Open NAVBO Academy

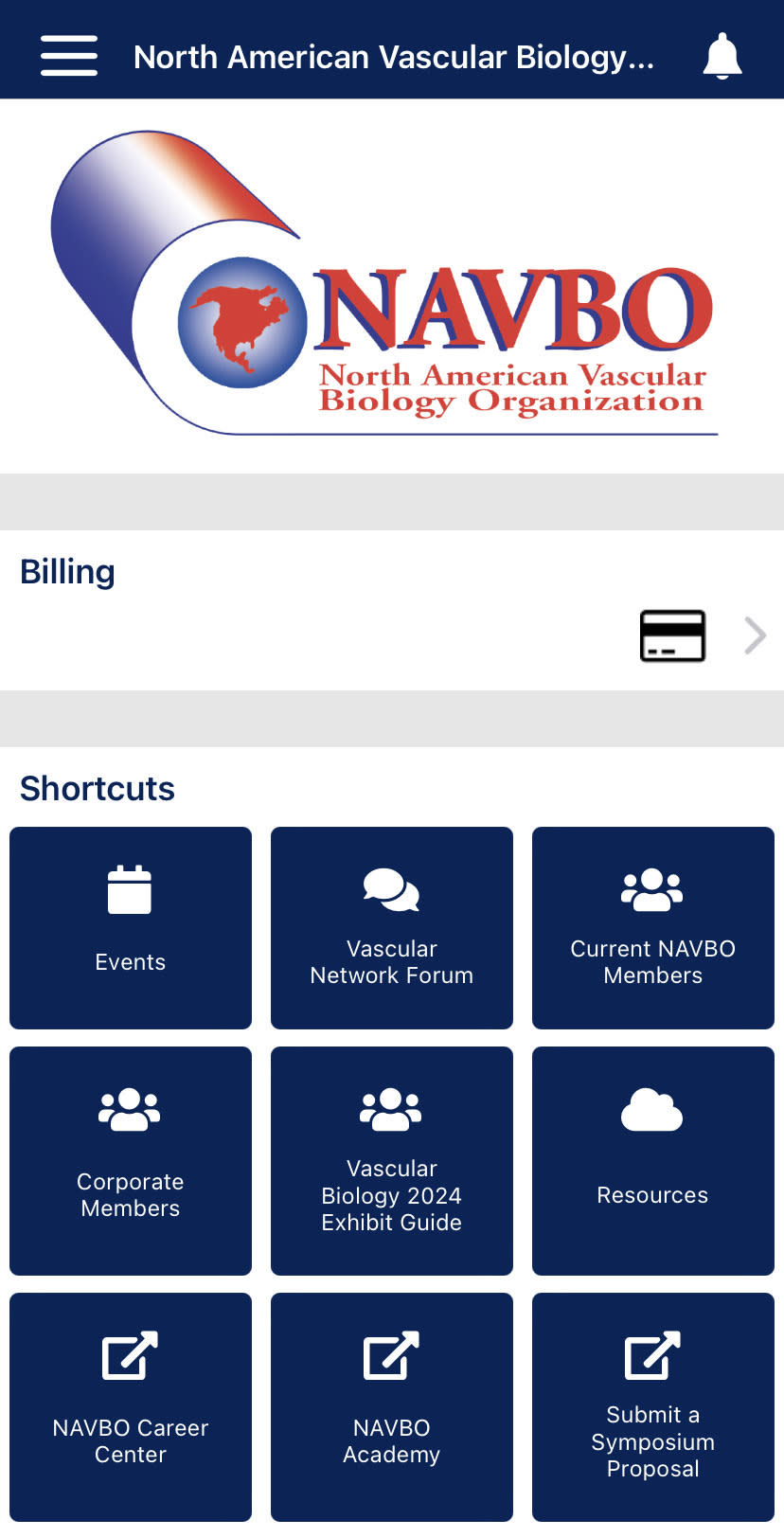(391, 1405)
